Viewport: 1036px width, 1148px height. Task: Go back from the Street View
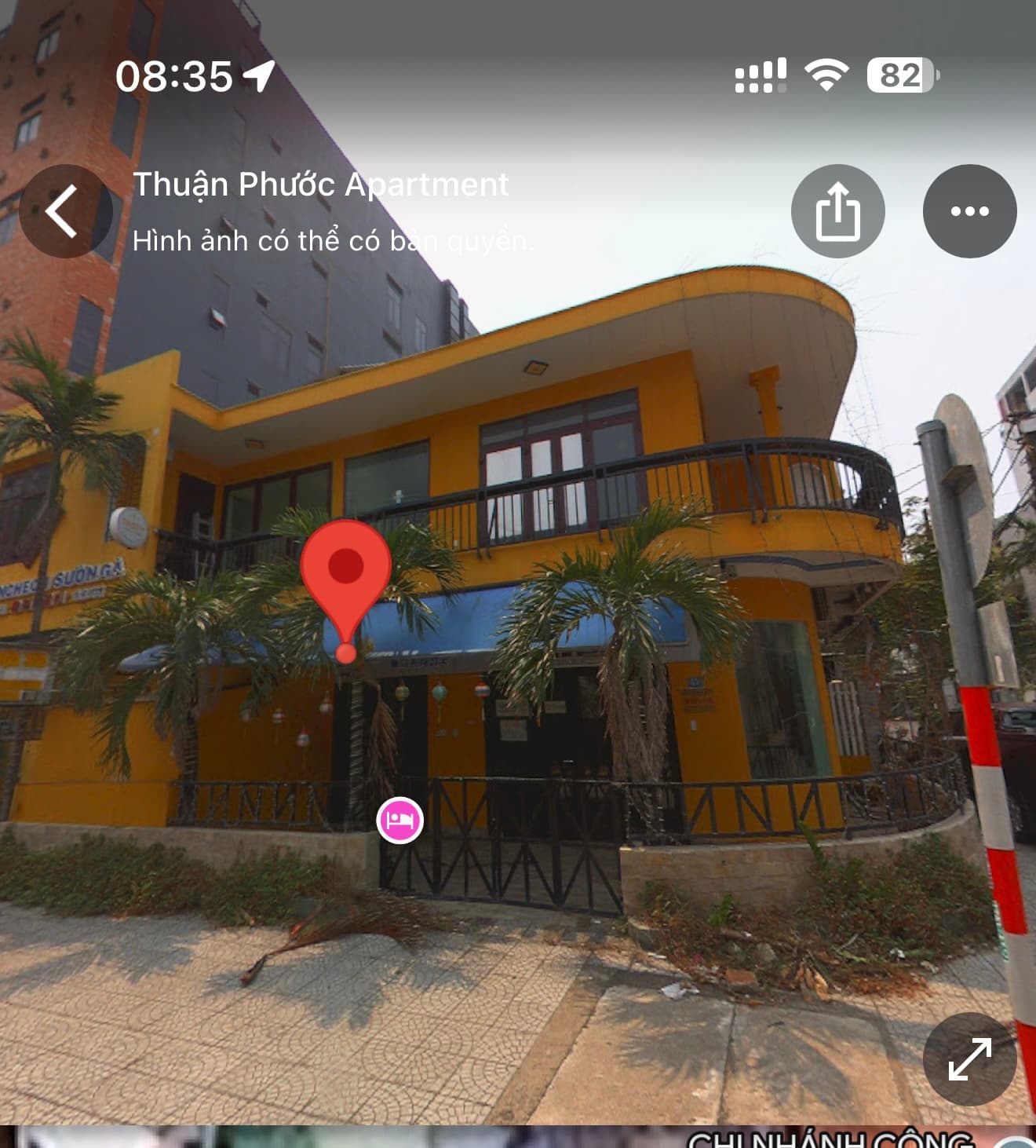(64, 210)
